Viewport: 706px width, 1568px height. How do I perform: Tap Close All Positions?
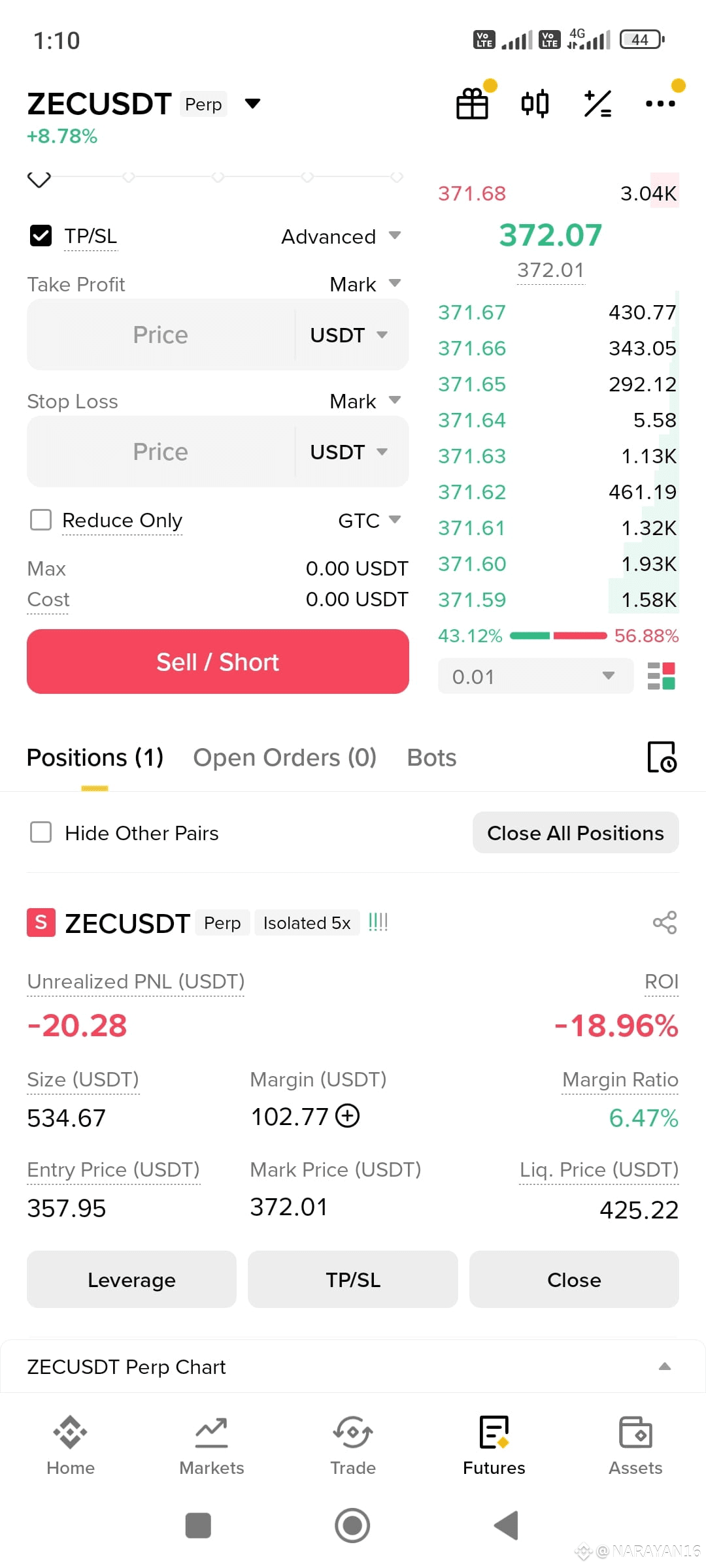click(575, 833)
